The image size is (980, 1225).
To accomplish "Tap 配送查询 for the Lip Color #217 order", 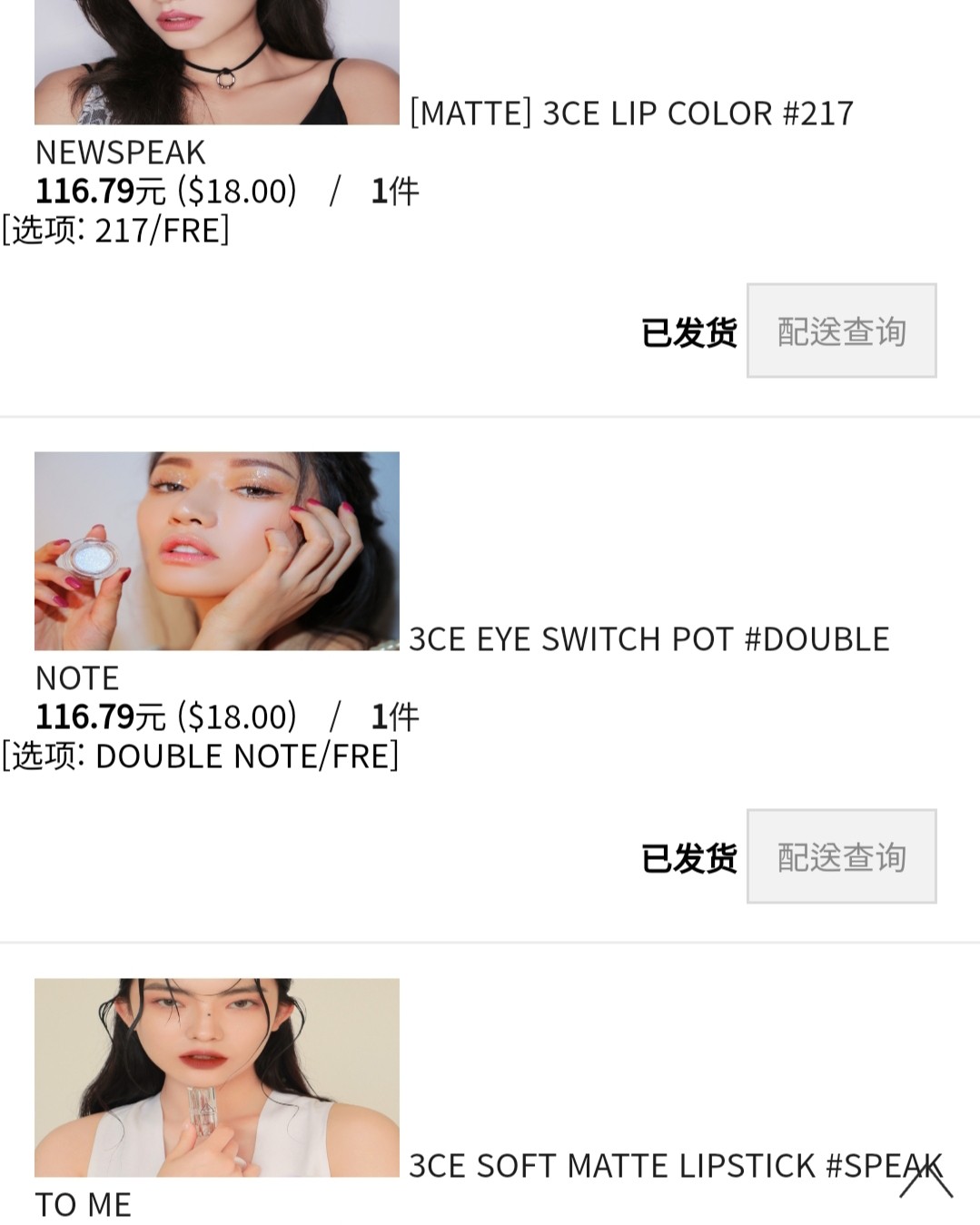I will 841,331.
